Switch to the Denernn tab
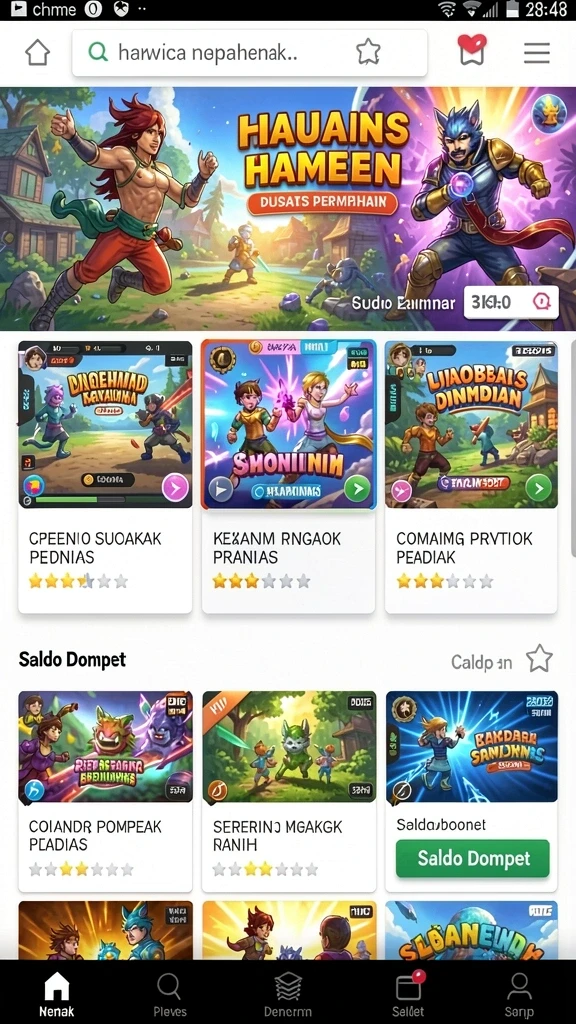The image size is (576, 1024). pos(288,993)
